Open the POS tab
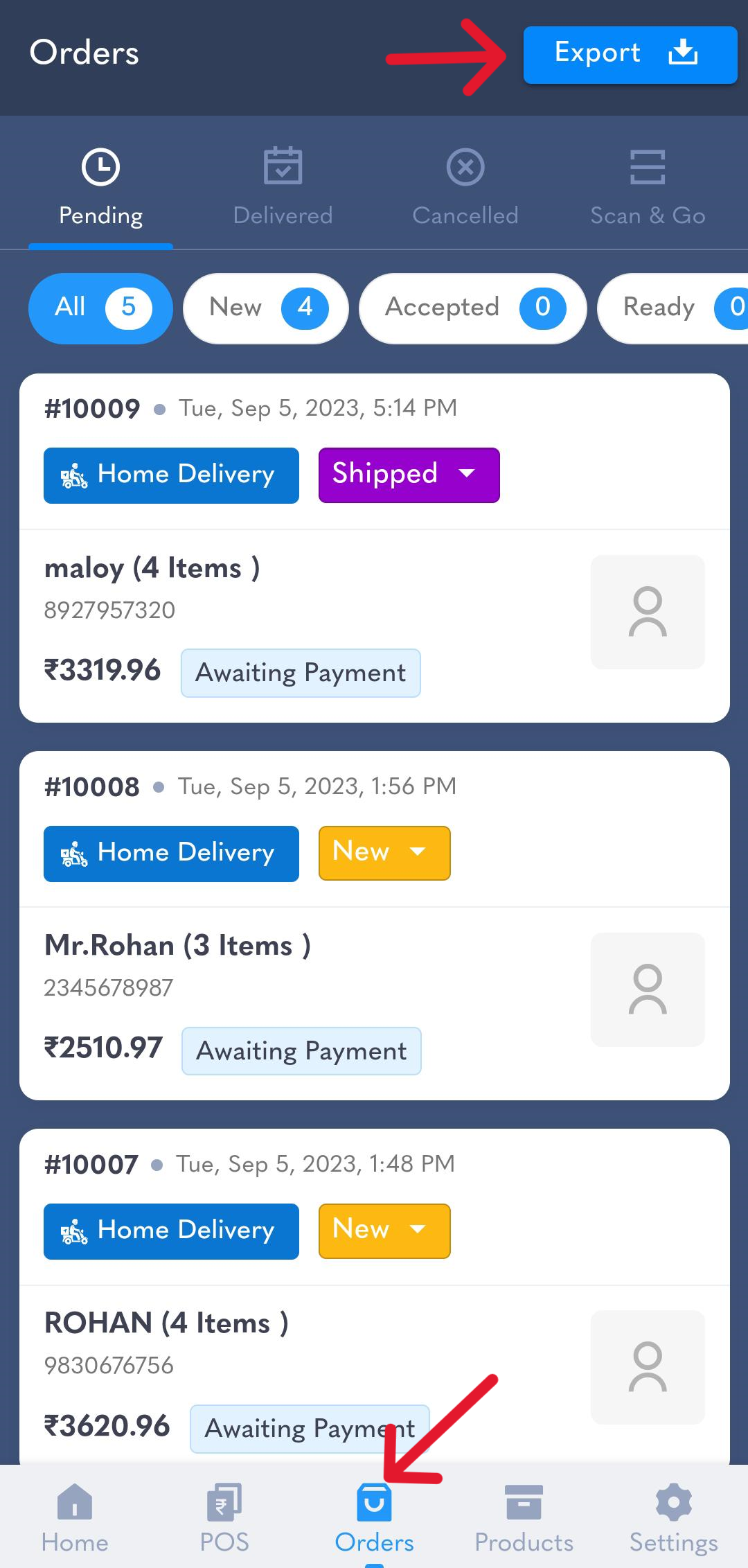 tap(224, 1518)
